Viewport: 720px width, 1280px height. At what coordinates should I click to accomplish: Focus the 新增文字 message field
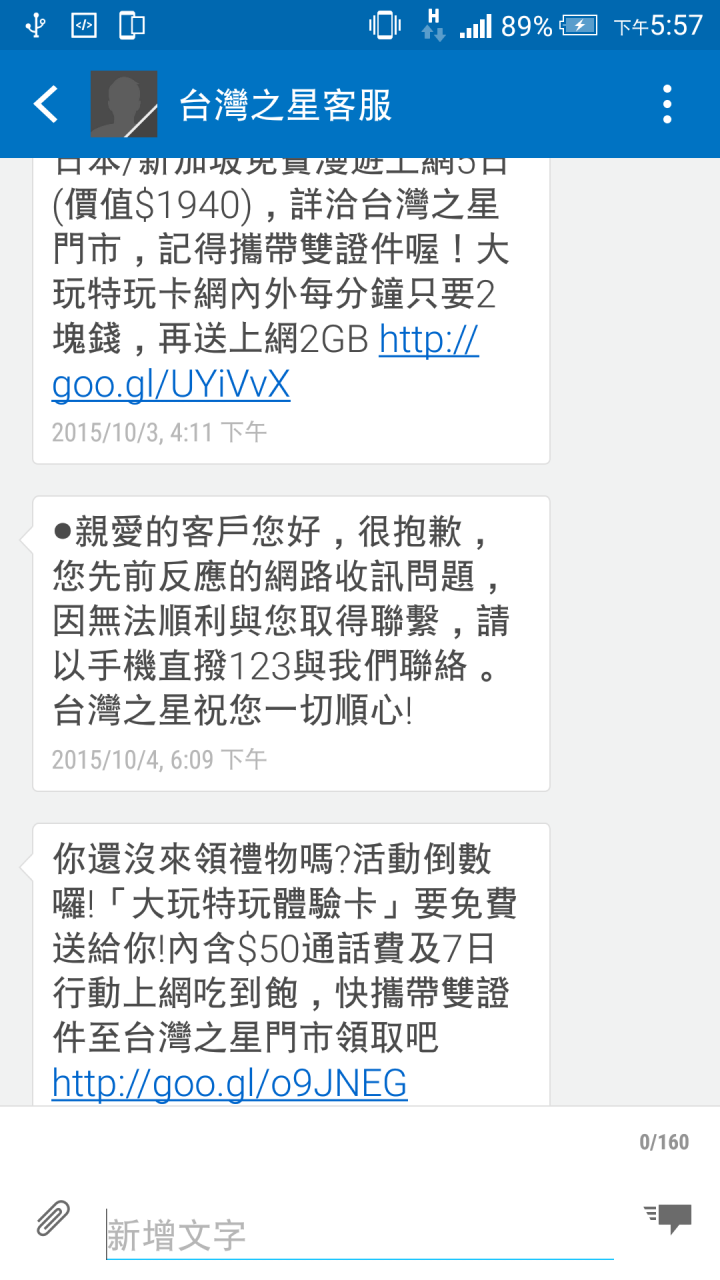358,1235
